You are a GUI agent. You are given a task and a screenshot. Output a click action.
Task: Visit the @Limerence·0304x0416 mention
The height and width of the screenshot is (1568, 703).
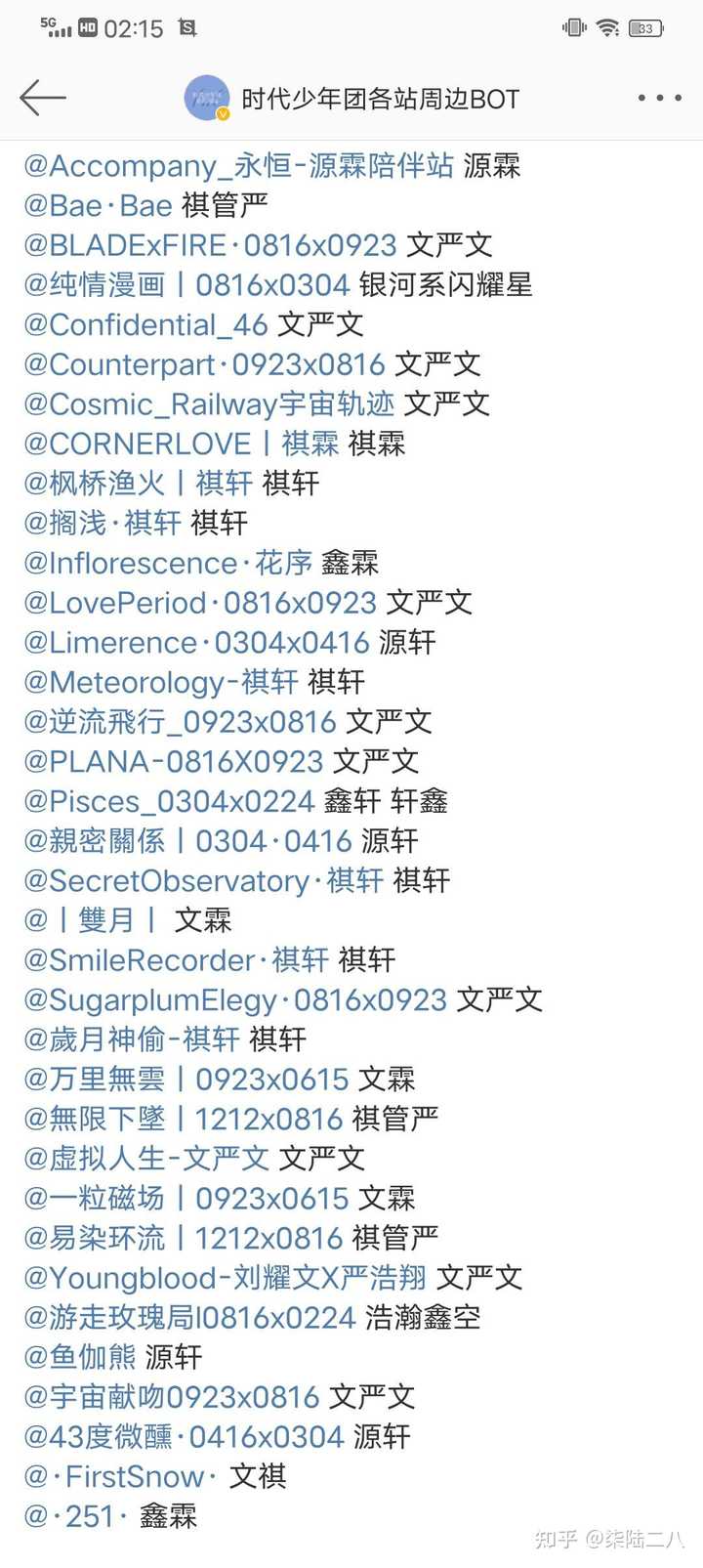click(x=196, y=643)
